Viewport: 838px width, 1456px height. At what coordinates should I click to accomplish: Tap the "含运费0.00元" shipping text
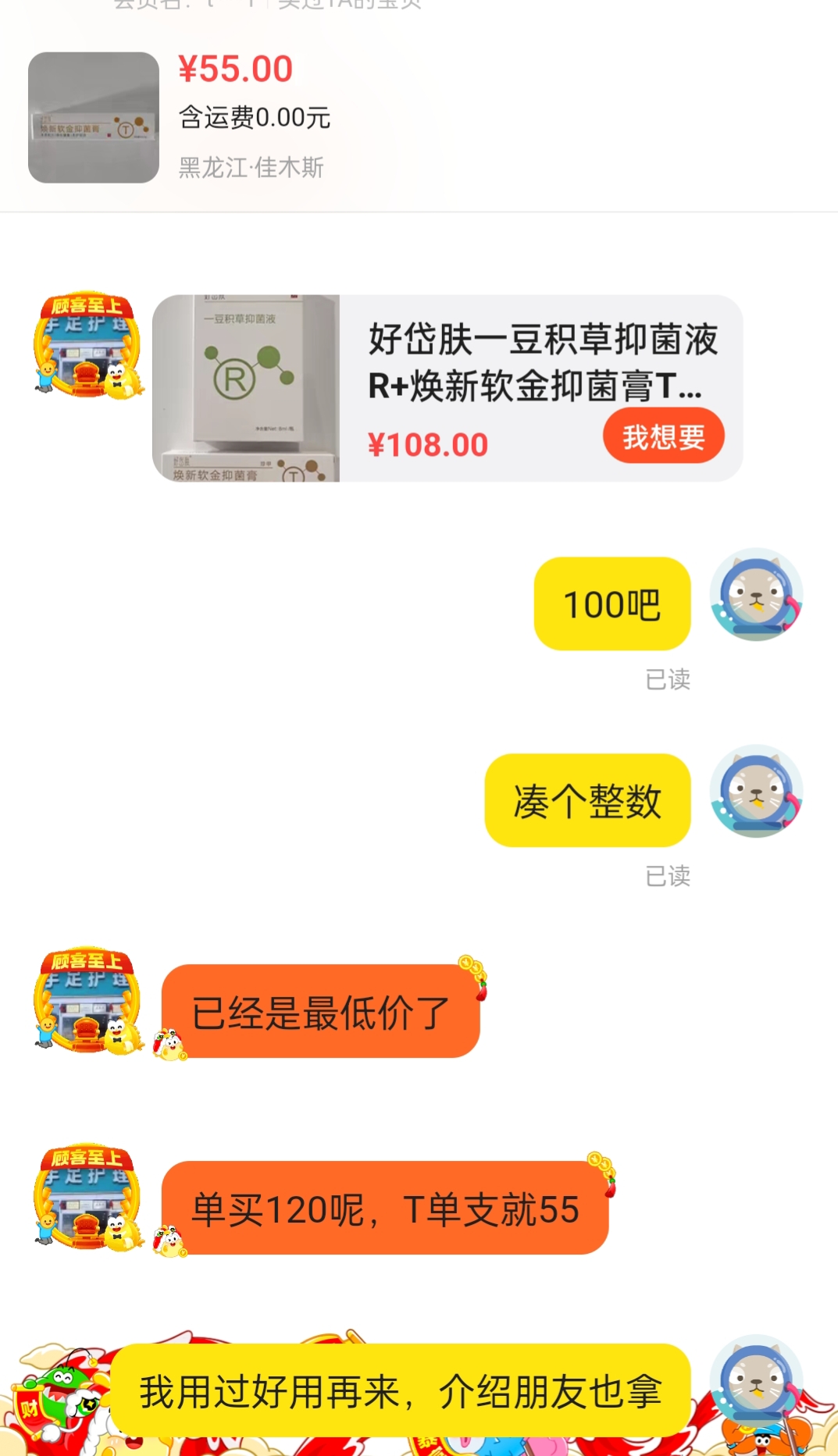pyautogui.click(x=252, y=119)
